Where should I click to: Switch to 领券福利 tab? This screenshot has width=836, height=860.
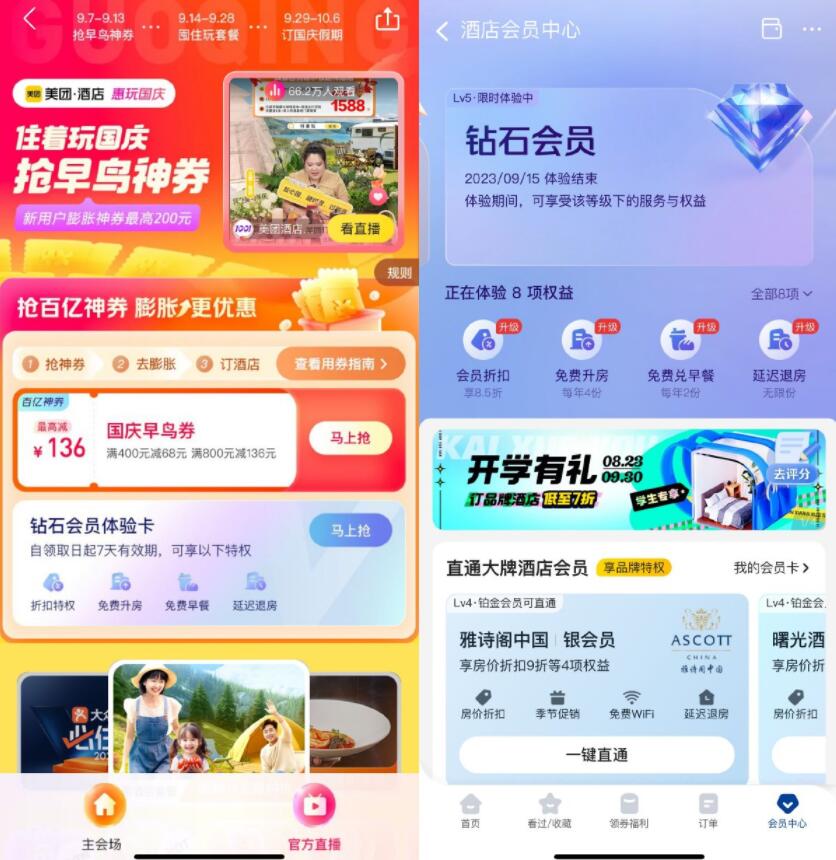click(x=628, y=810)
